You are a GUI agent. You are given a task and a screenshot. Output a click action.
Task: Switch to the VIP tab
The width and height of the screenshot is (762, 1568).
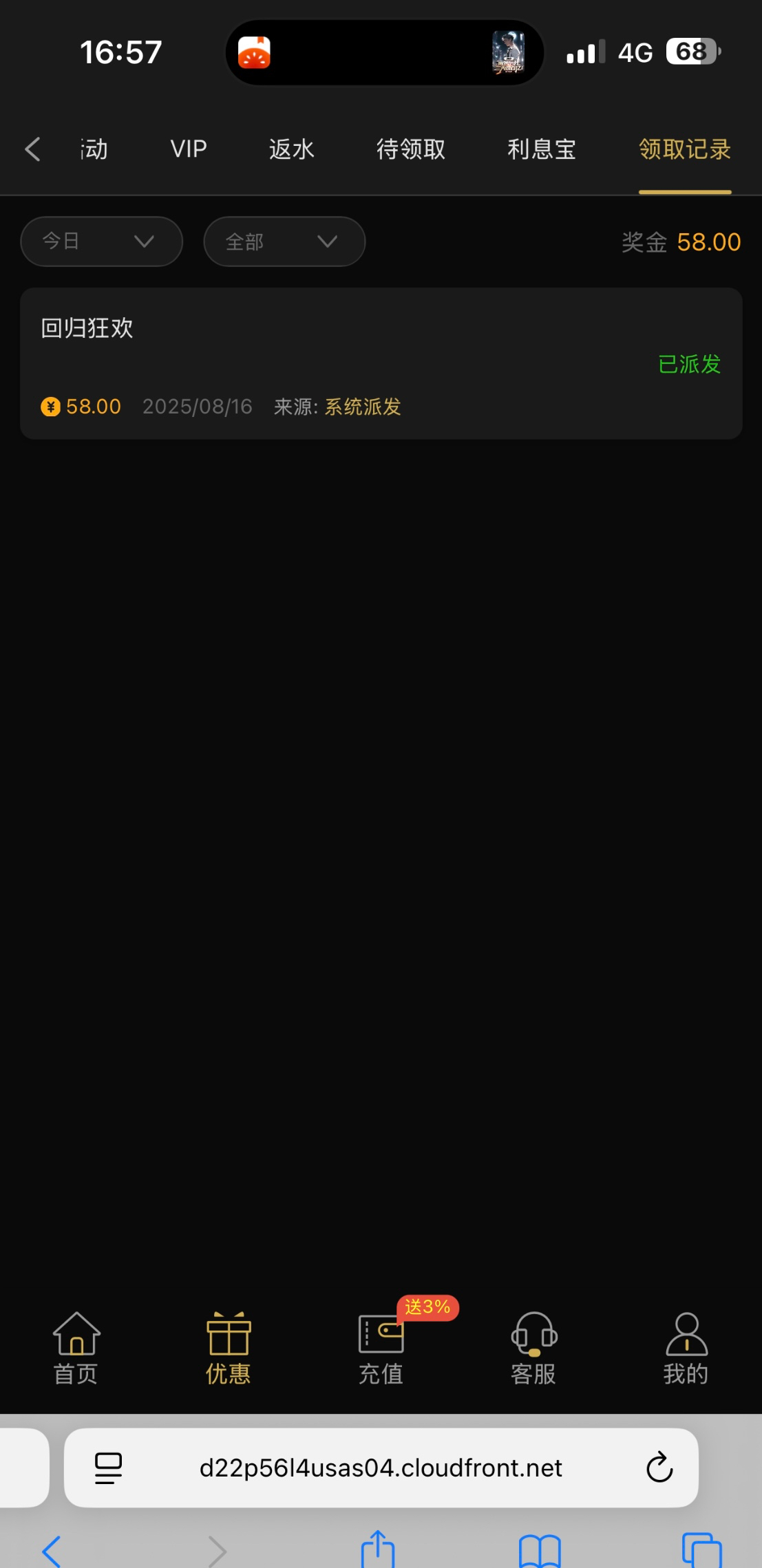coord(189,149)
